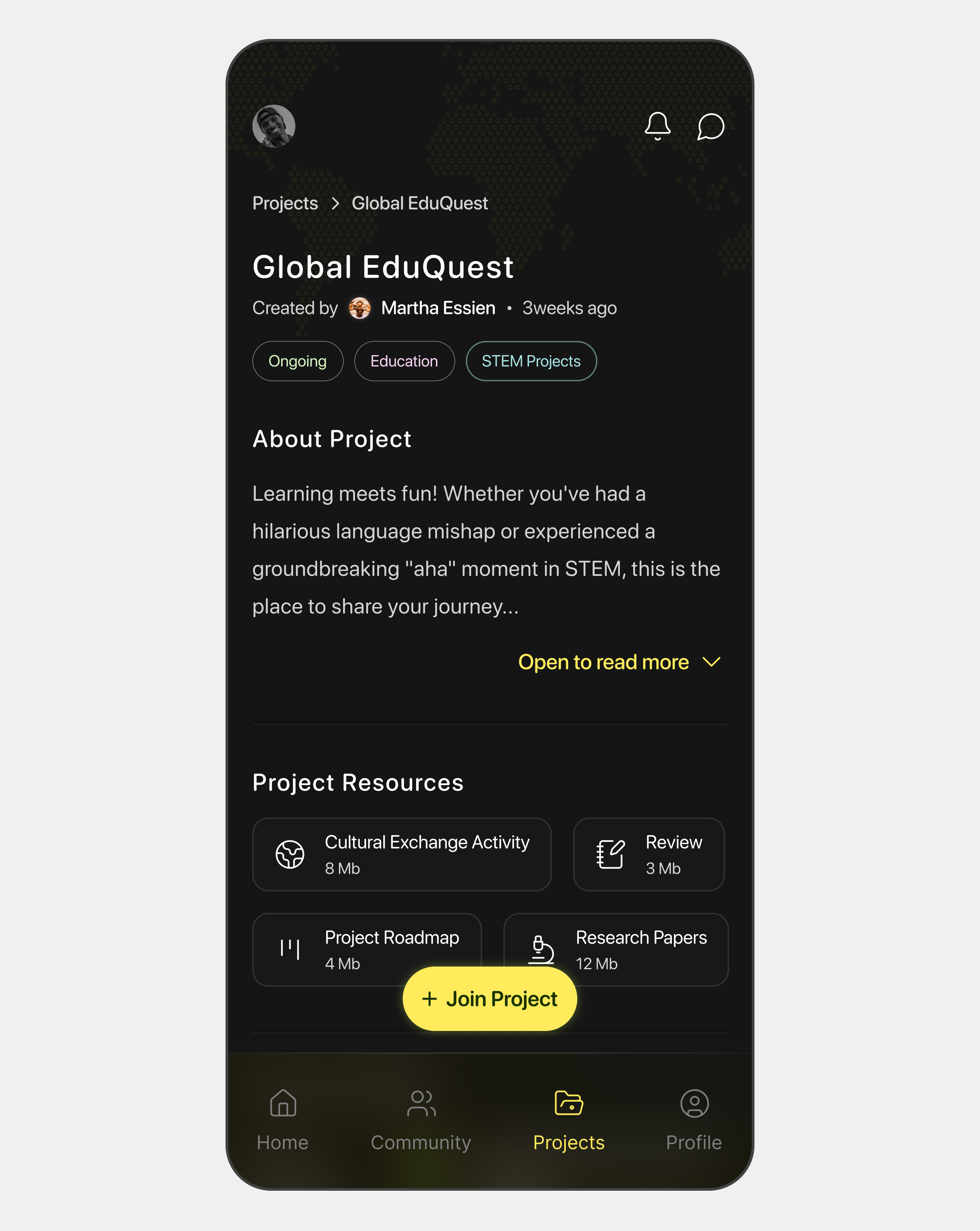This screenshot has height=1231, width=980.
Task: Go back to Projects via breadcrumb
Action: tap(285, 203)
